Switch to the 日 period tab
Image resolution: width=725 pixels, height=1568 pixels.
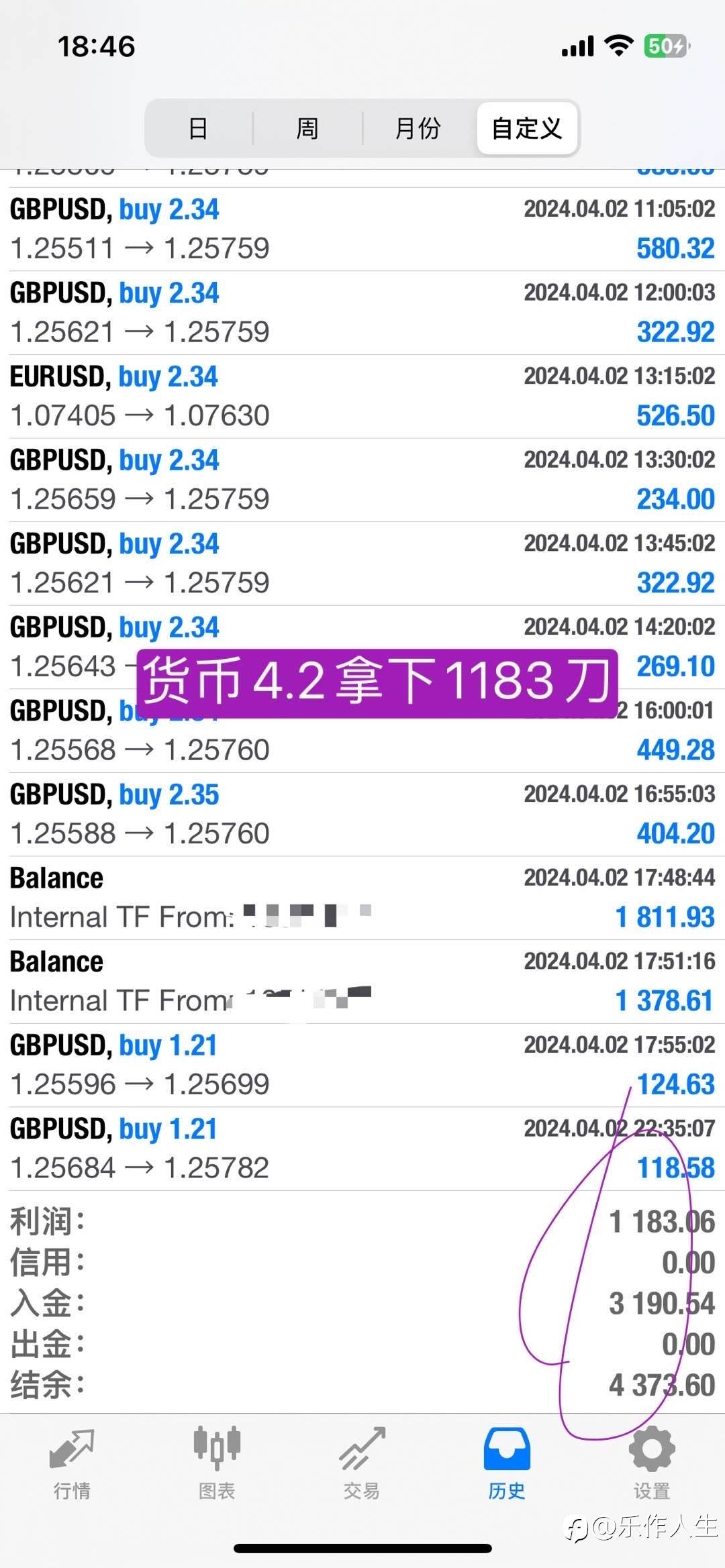click(199, 128)
